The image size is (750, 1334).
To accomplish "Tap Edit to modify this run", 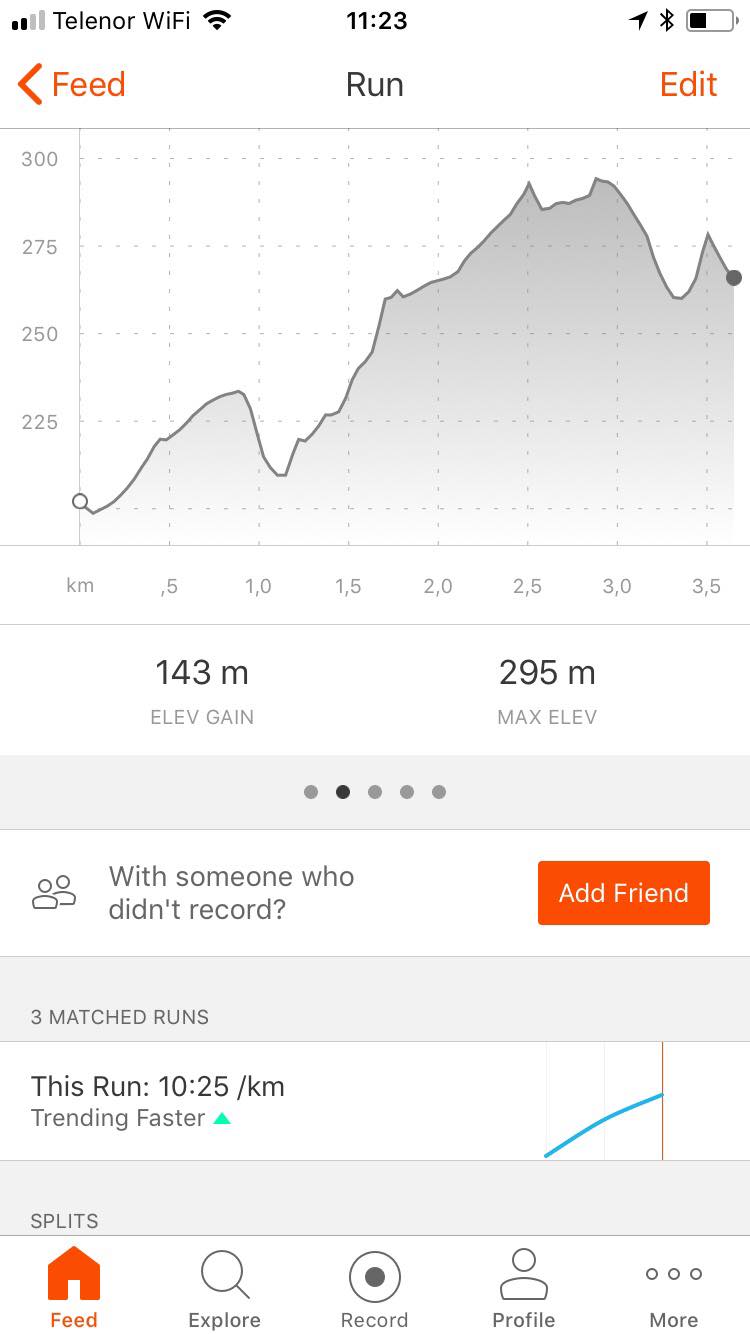I will click(x=688, y=85).
